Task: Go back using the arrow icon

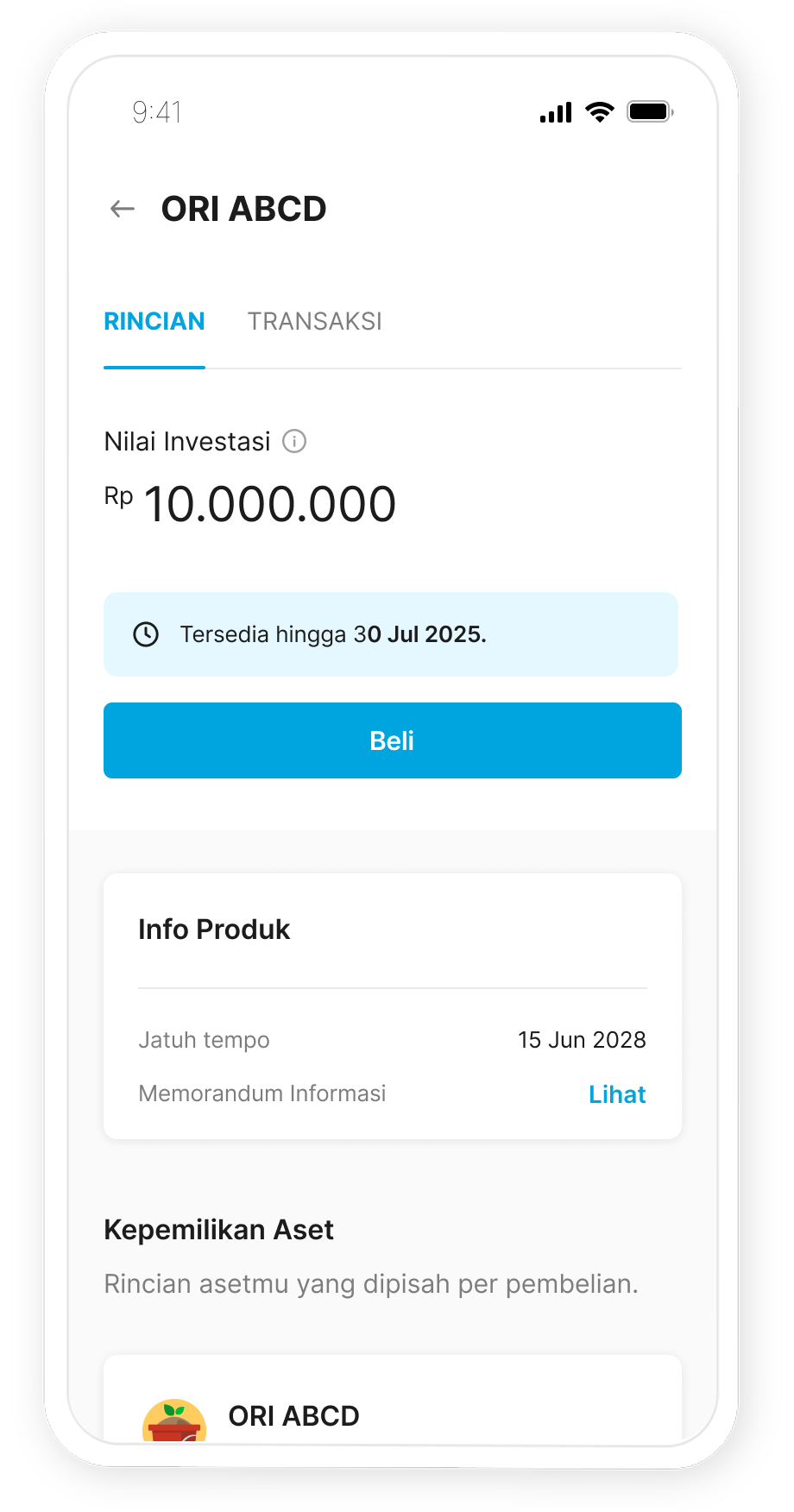Action: pos(123,209)
